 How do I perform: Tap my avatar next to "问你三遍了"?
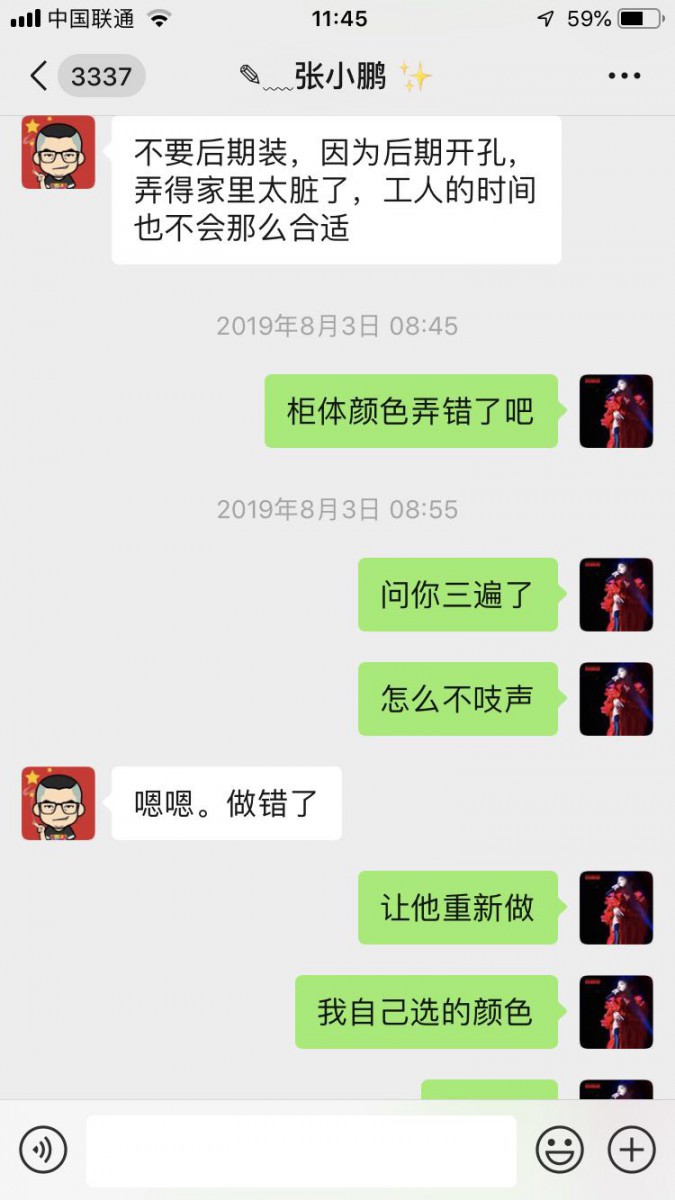point(616,595)
